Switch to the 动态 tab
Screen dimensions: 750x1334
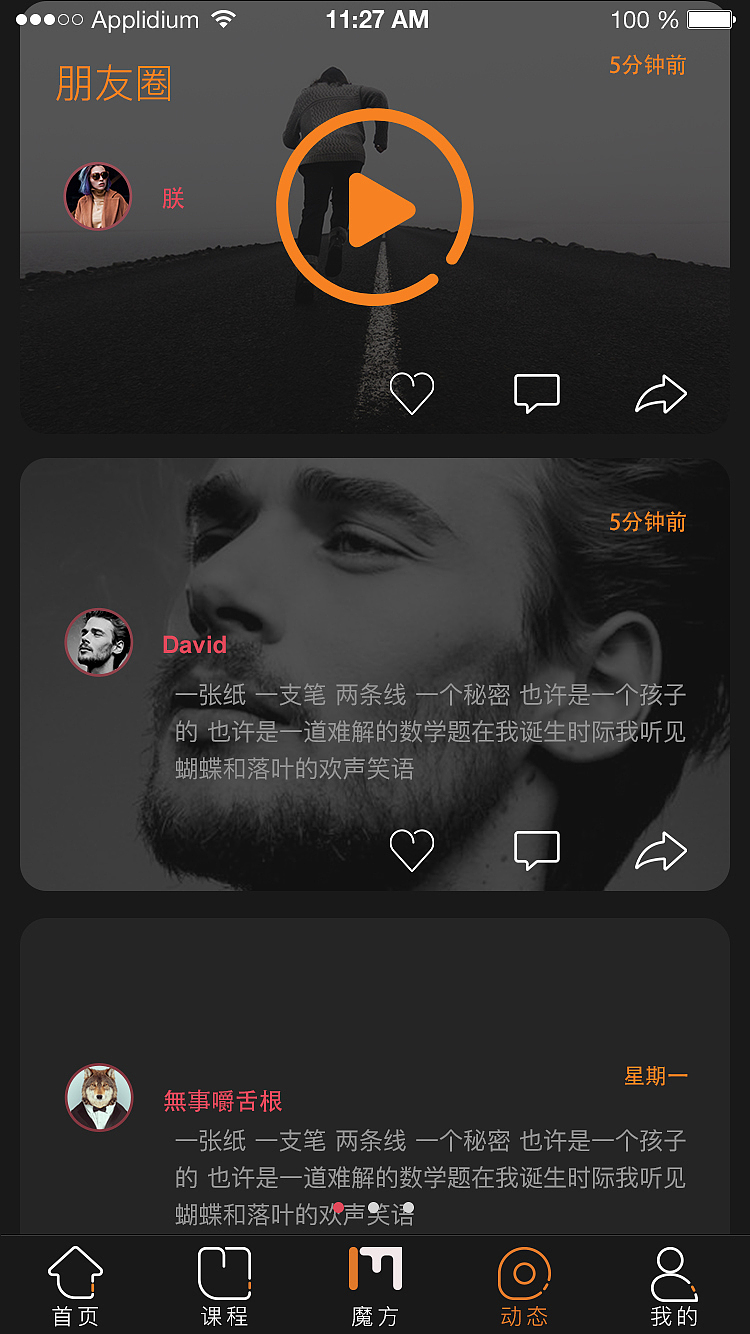pos(524,1280)
